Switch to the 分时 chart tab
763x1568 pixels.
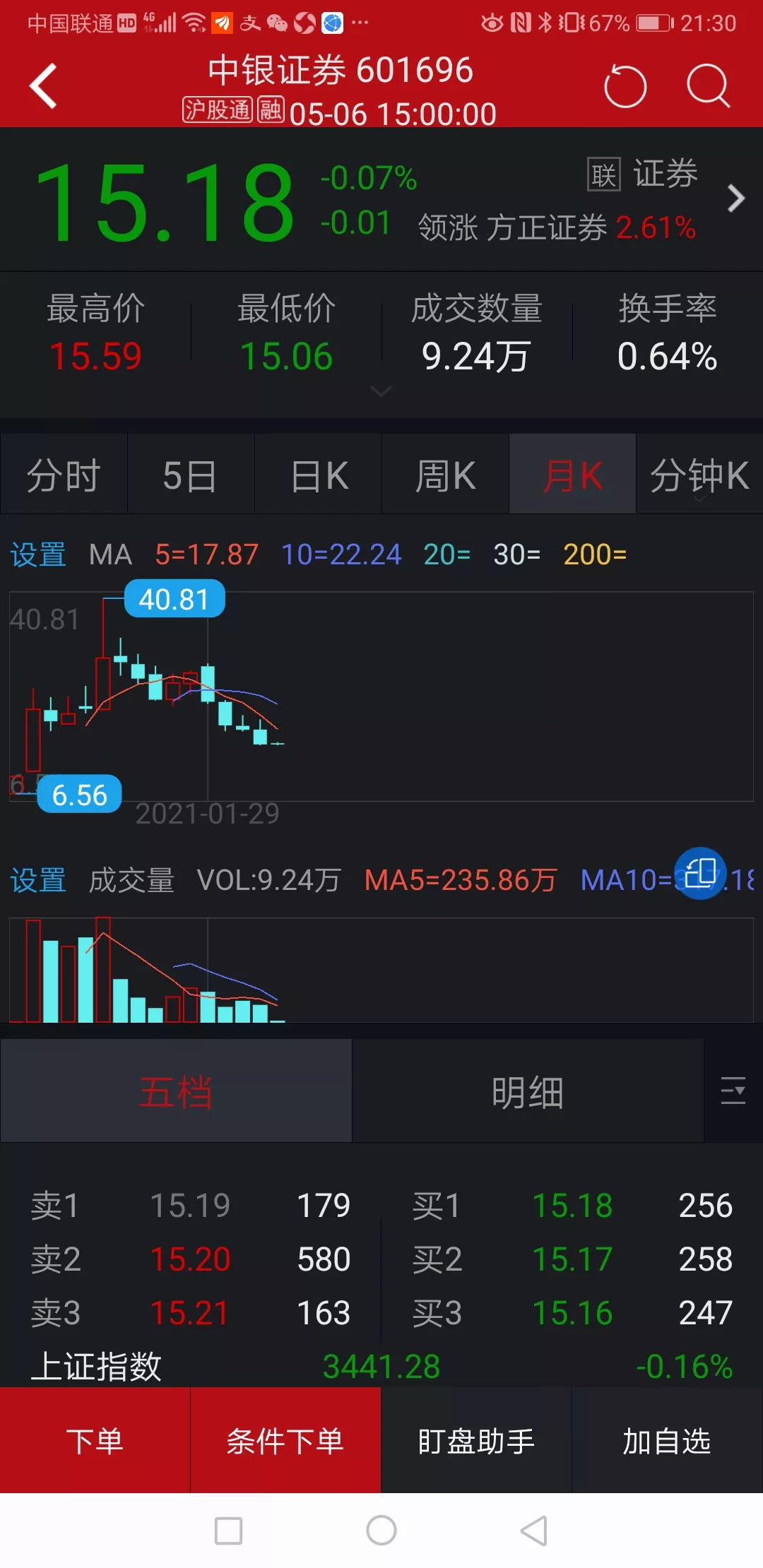[x=64, y=475]
